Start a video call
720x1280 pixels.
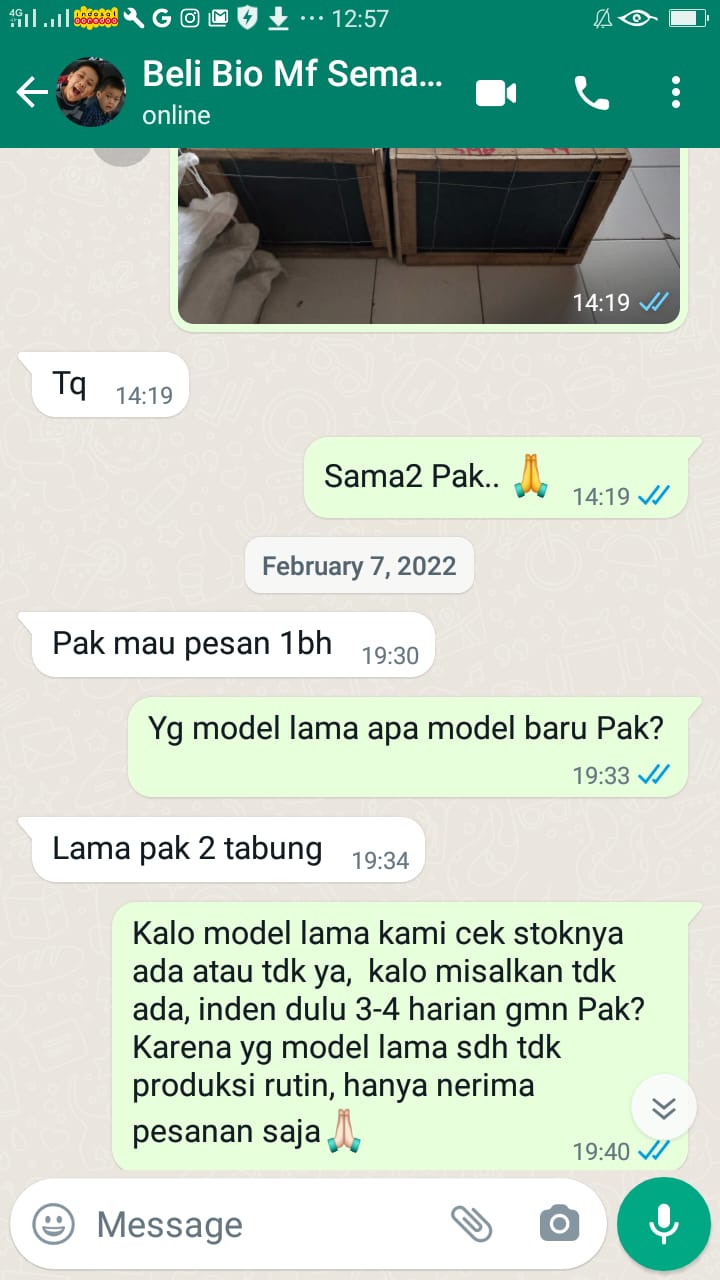[496, 93]
